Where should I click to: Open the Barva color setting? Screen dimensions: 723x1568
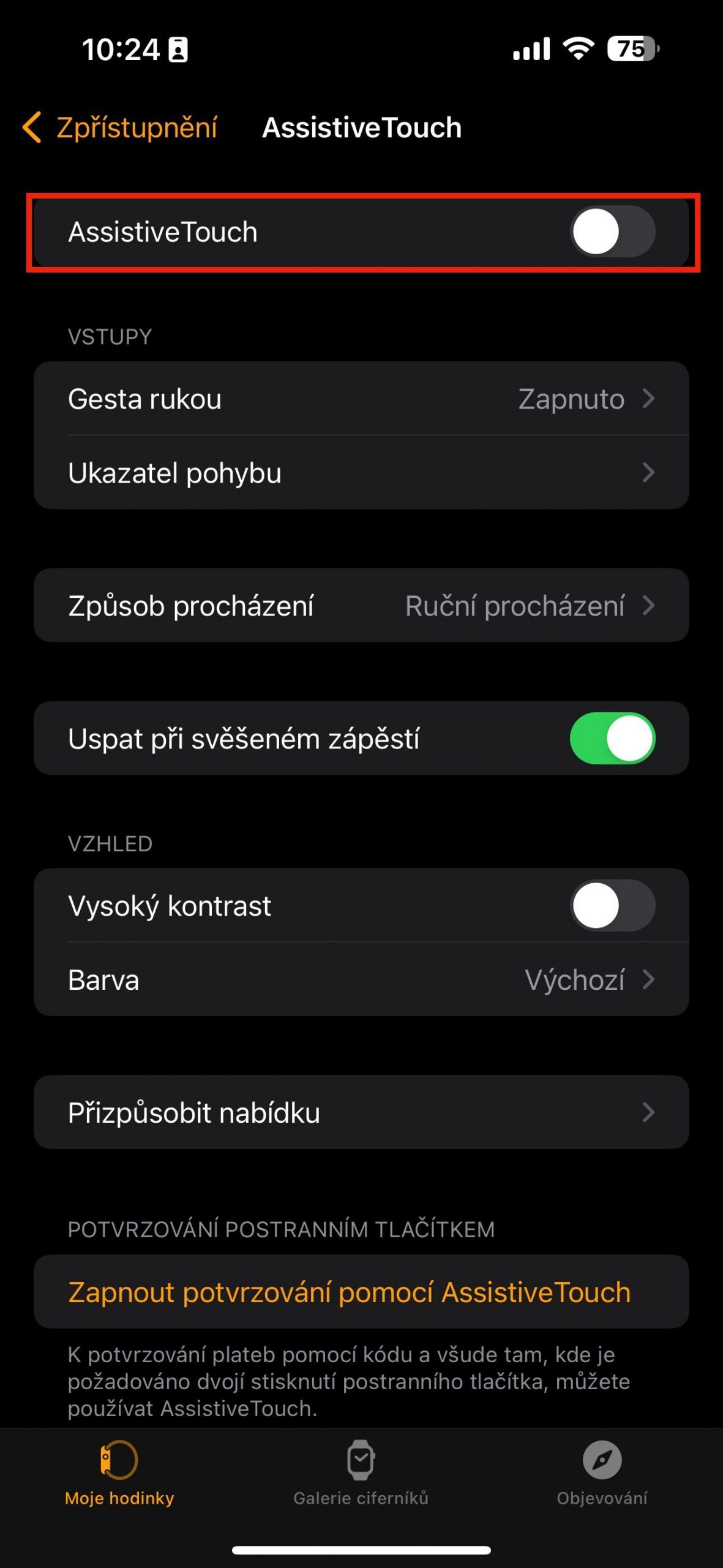tap(361, 980)
